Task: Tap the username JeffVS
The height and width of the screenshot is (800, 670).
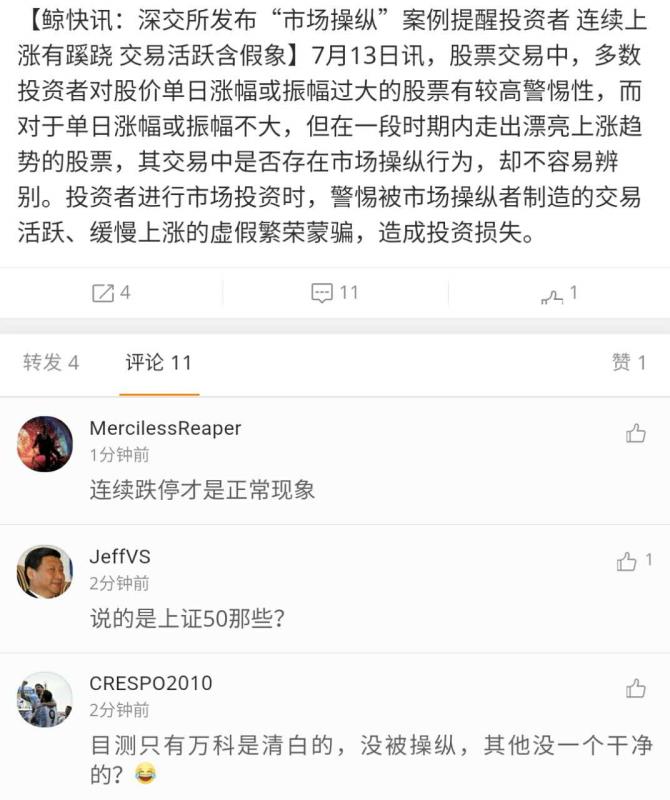Action: tap(120, 557)
